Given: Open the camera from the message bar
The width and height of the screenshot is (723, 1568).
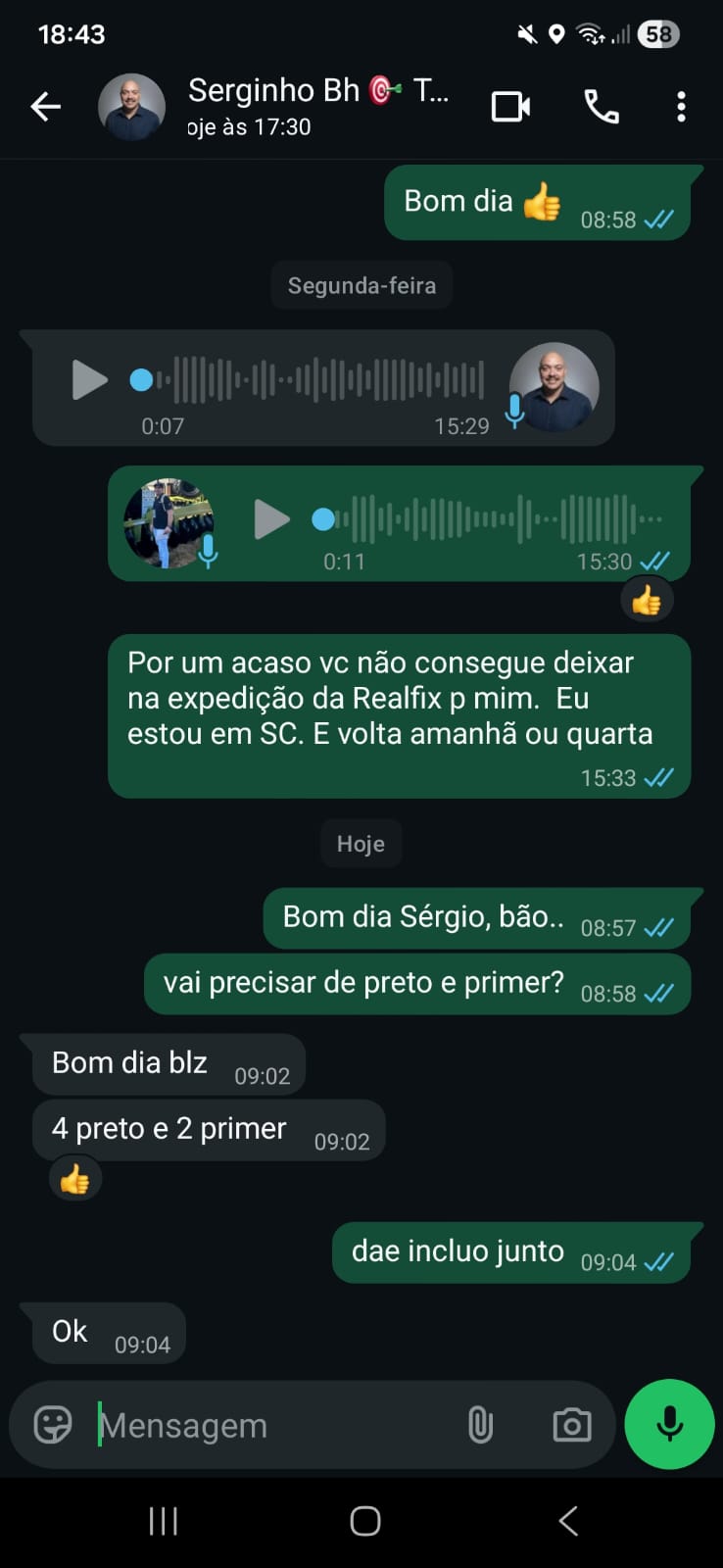Looking at the screenshot, I should click(x=571, y=1424).
